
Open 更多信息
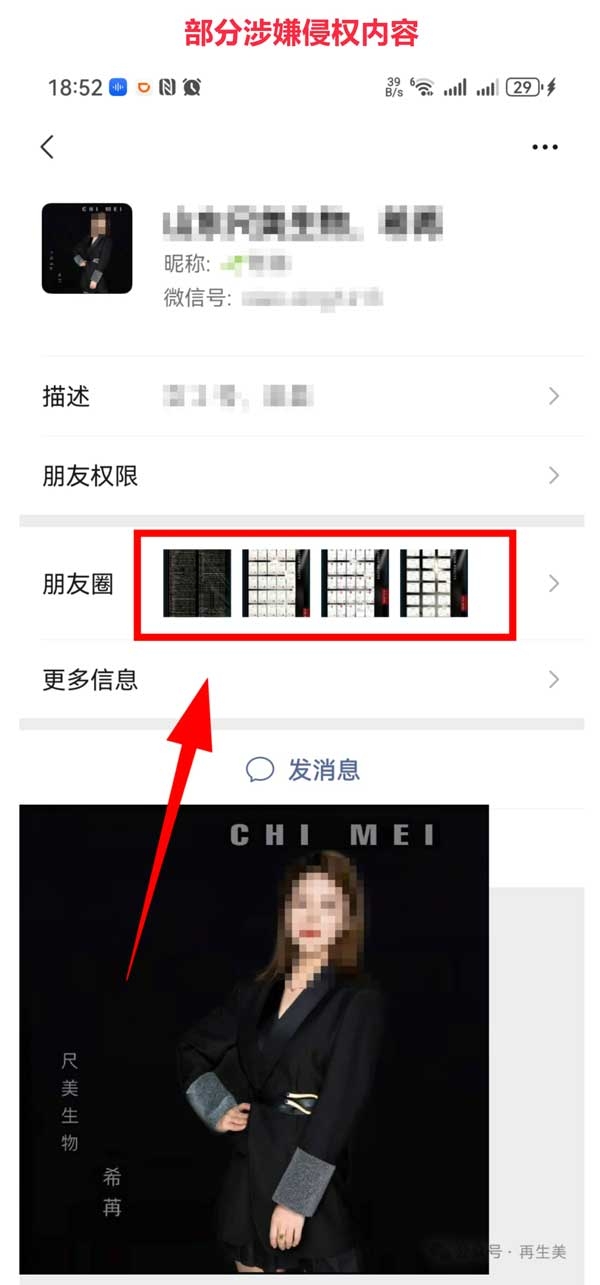point(300,680)
